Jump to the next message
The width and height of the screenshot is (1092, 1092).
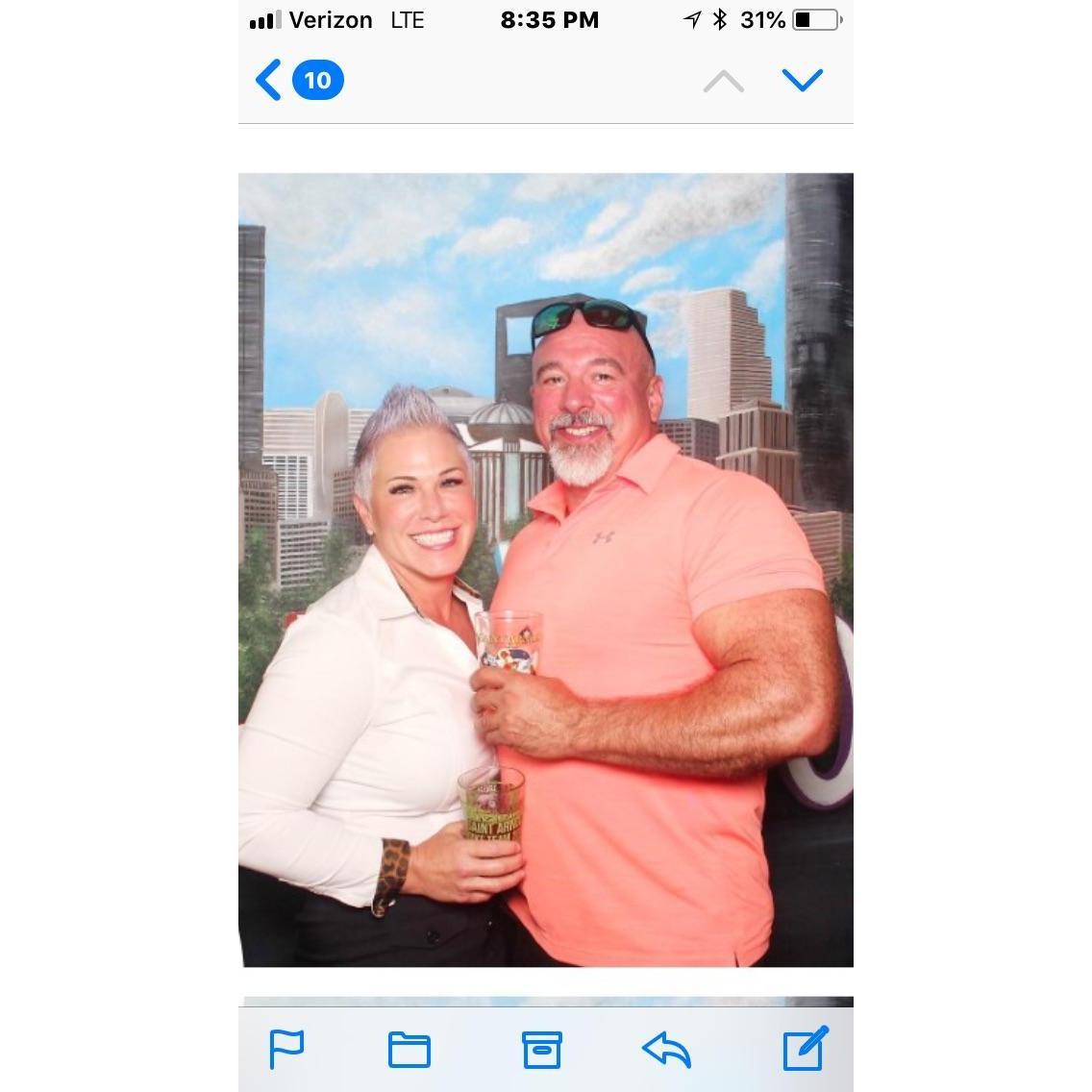pos(802,80)
